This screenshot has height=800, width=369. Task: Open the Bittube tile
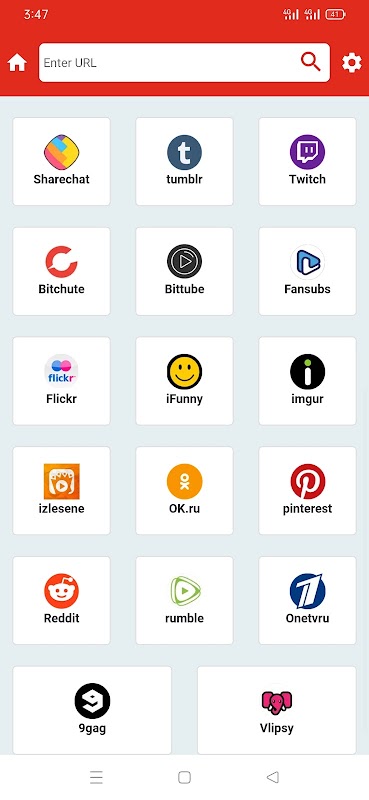click(184, 271)
